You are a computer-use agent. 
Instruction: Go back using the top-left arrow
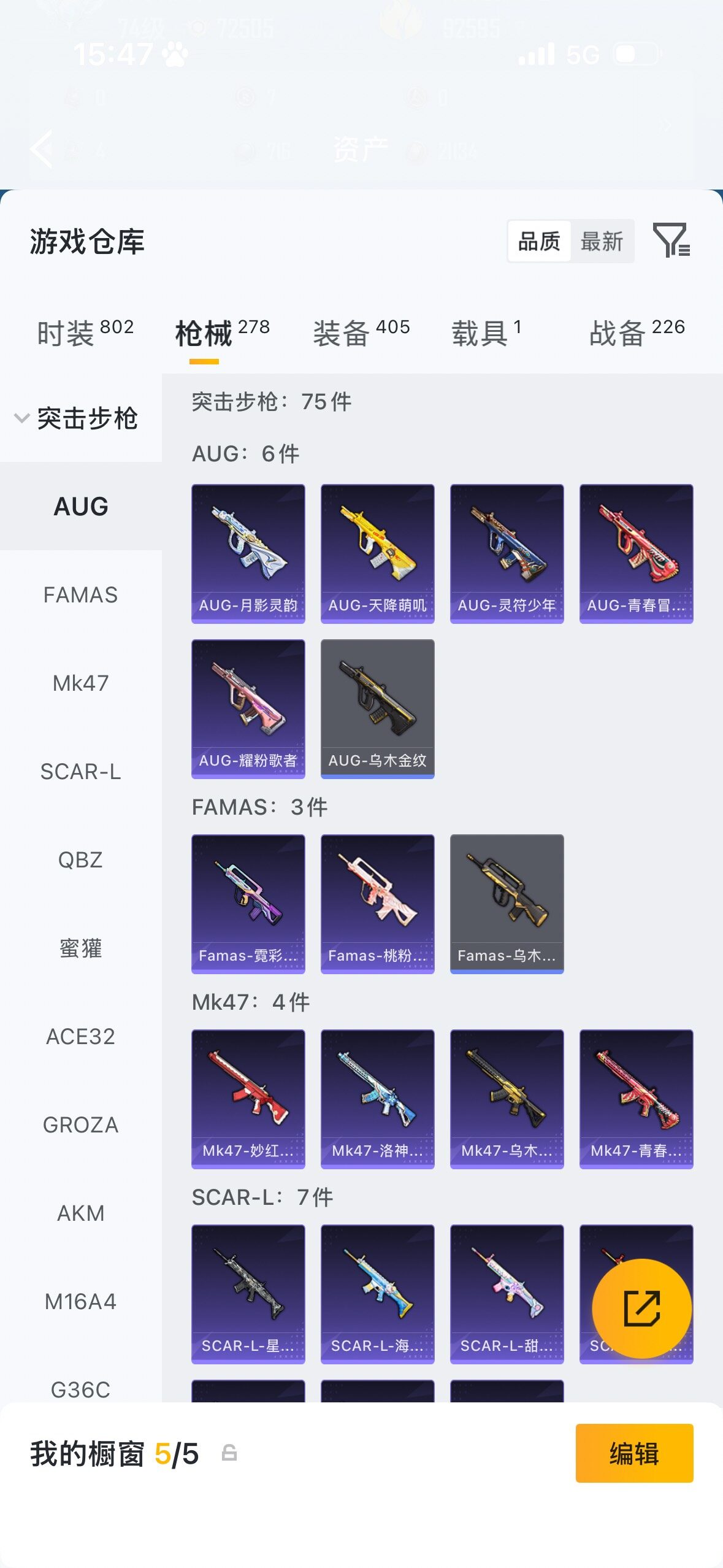click(x=42, y=149)
